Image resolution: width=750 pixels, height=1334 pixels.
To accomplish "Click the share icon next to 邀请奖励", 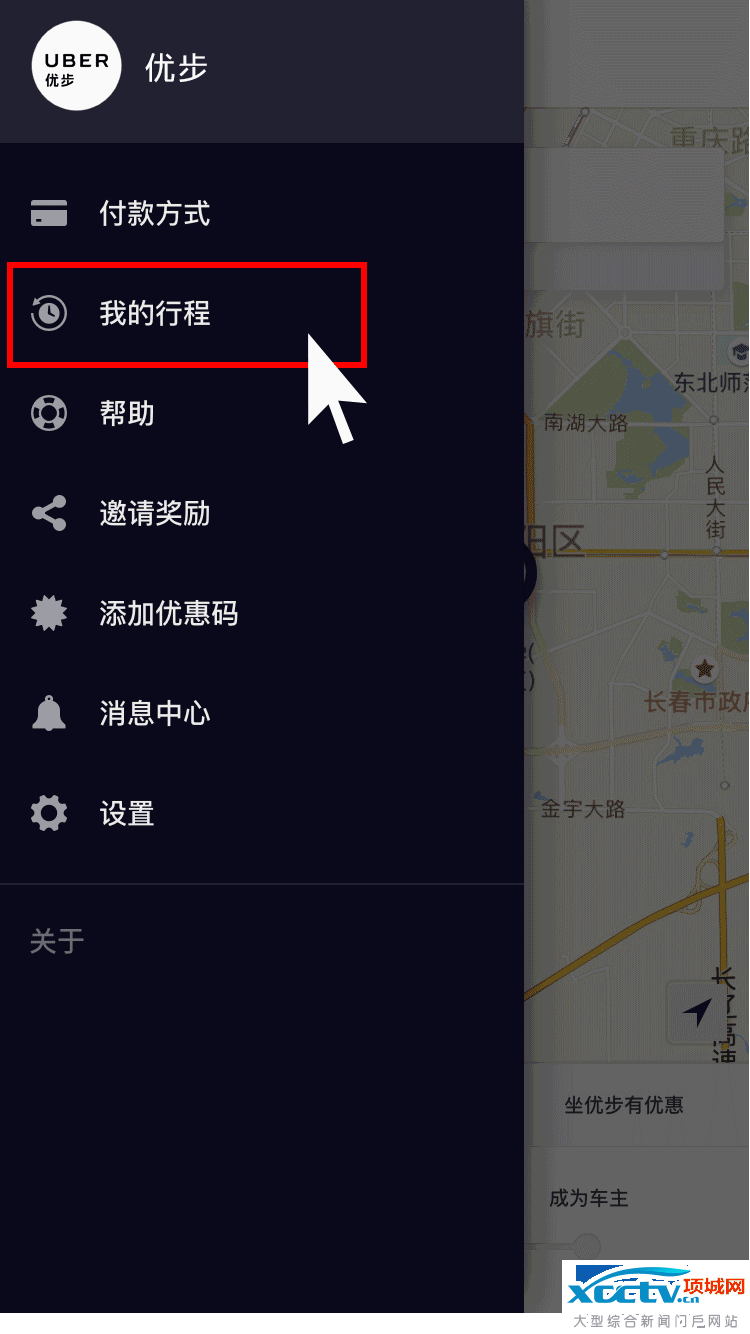I will (x=48, y=513).
